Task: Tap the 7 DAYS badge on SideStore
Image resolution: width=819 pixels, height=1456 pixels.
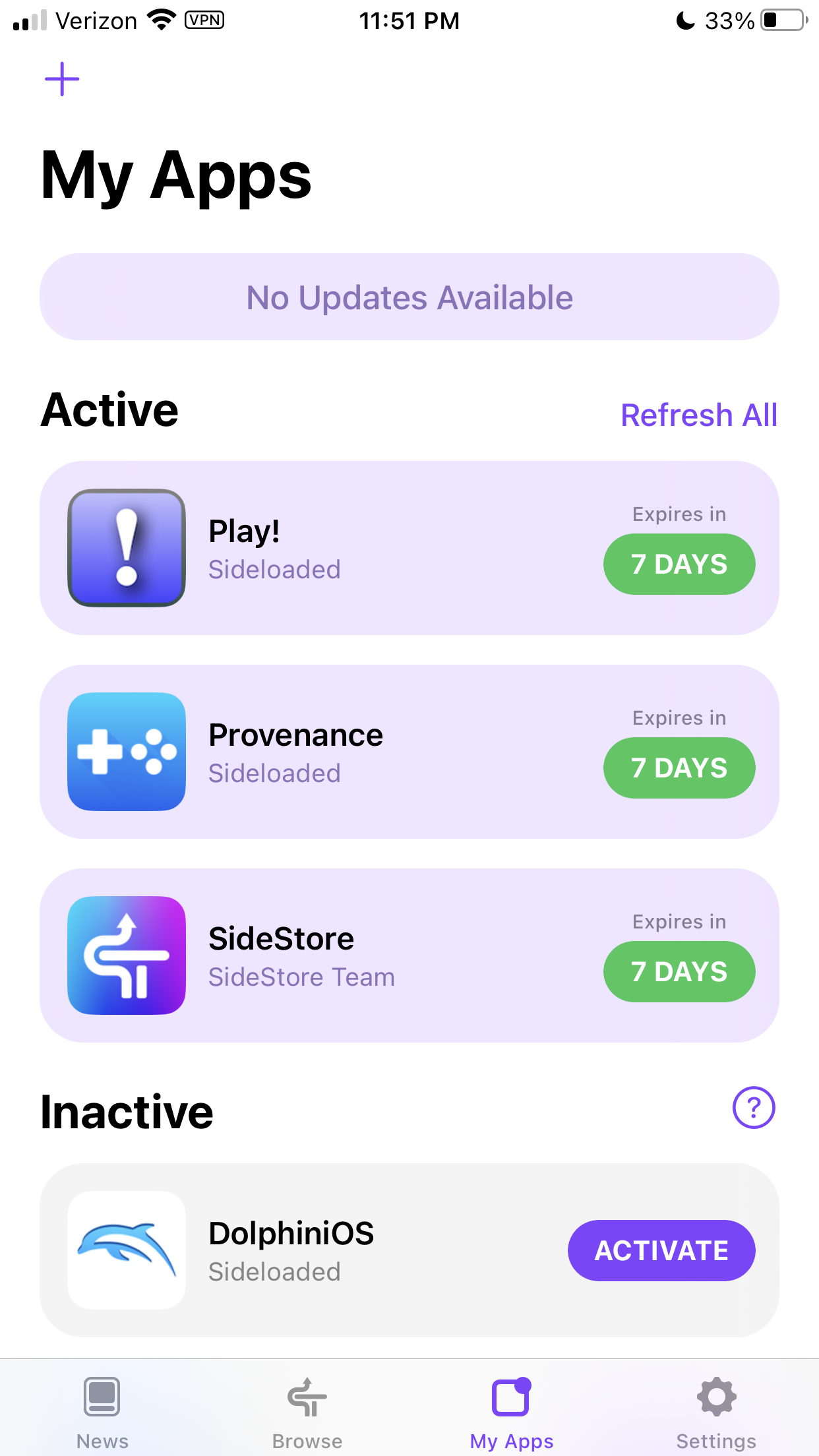Action: click(679, 971)
